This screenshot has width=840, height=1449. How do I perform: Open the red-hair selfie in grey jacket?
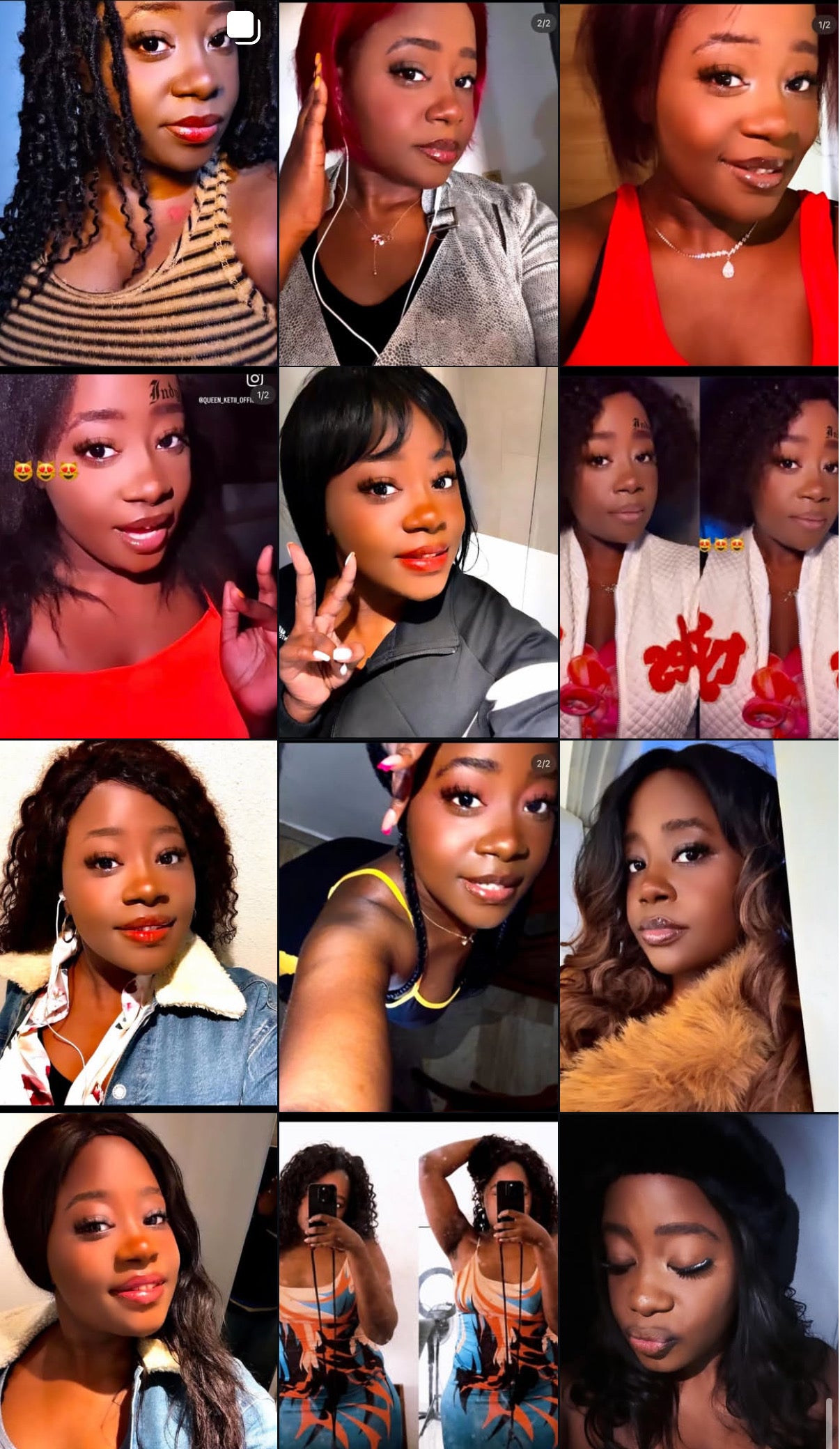[418, 183]
